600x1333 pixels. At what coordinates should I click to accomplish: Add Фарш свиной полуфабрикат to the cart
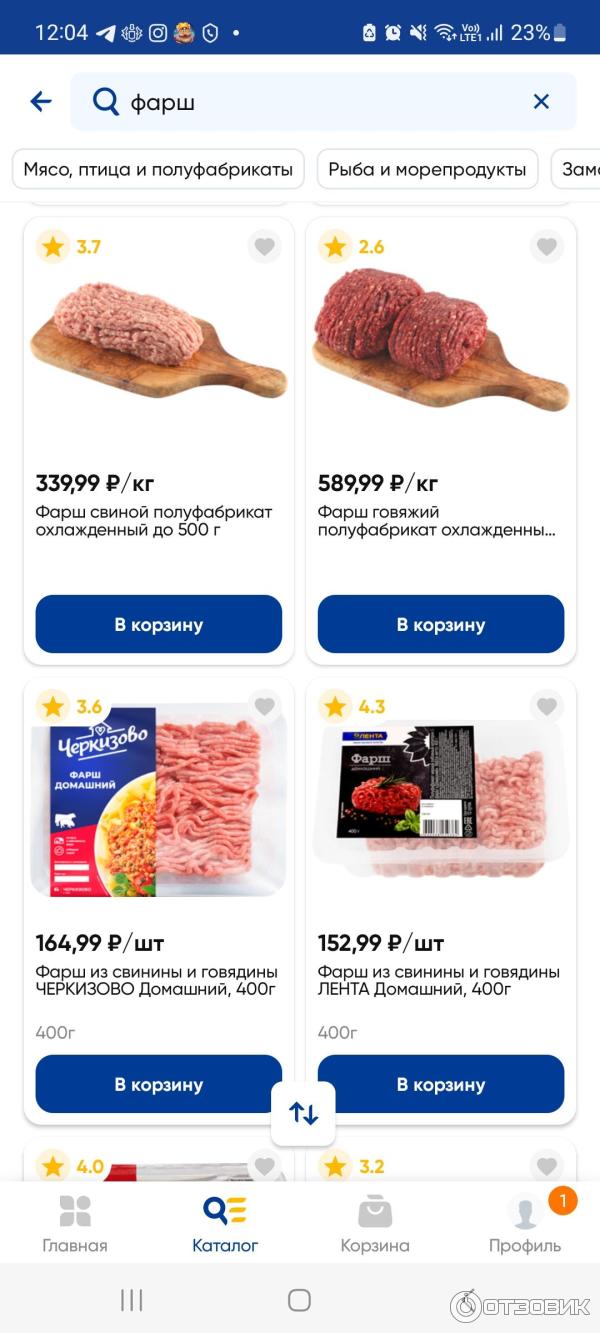point(159,625)
